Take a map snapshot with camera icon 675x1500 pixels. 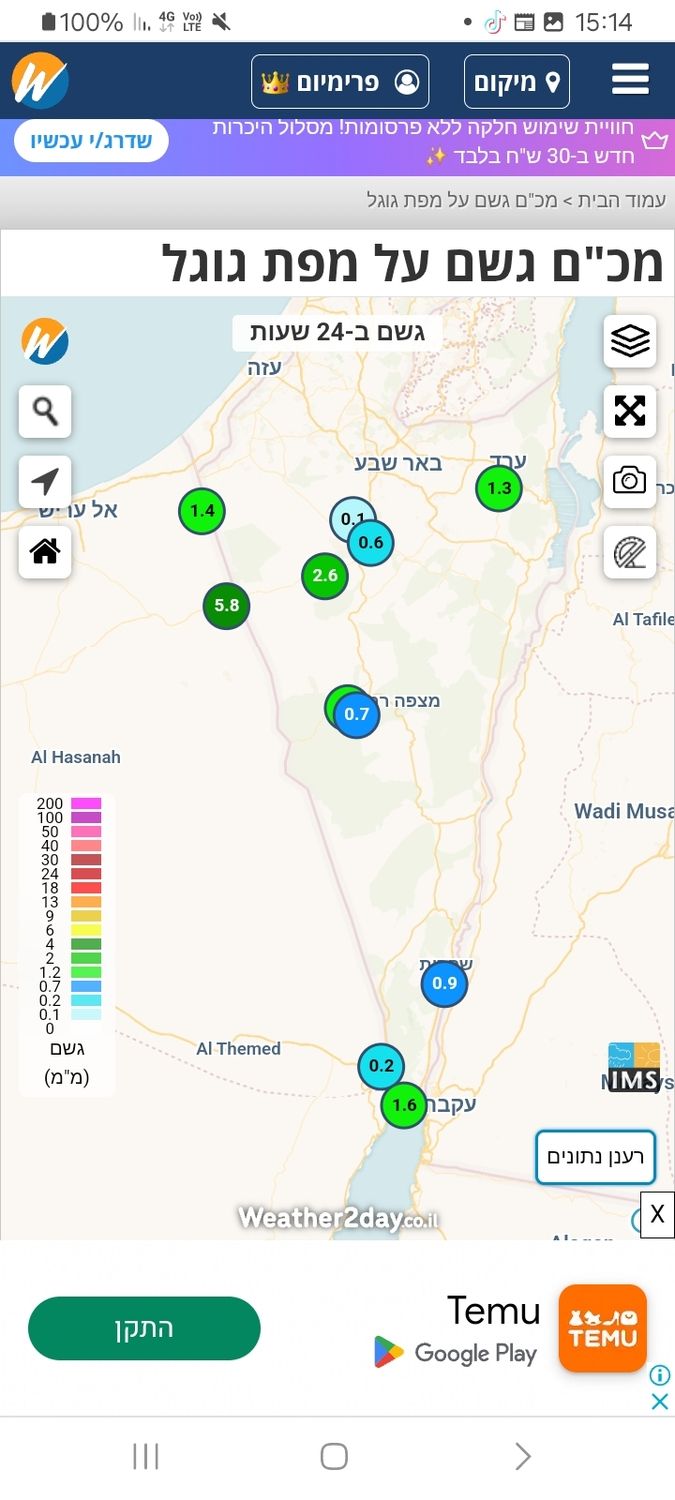[630, 481]
